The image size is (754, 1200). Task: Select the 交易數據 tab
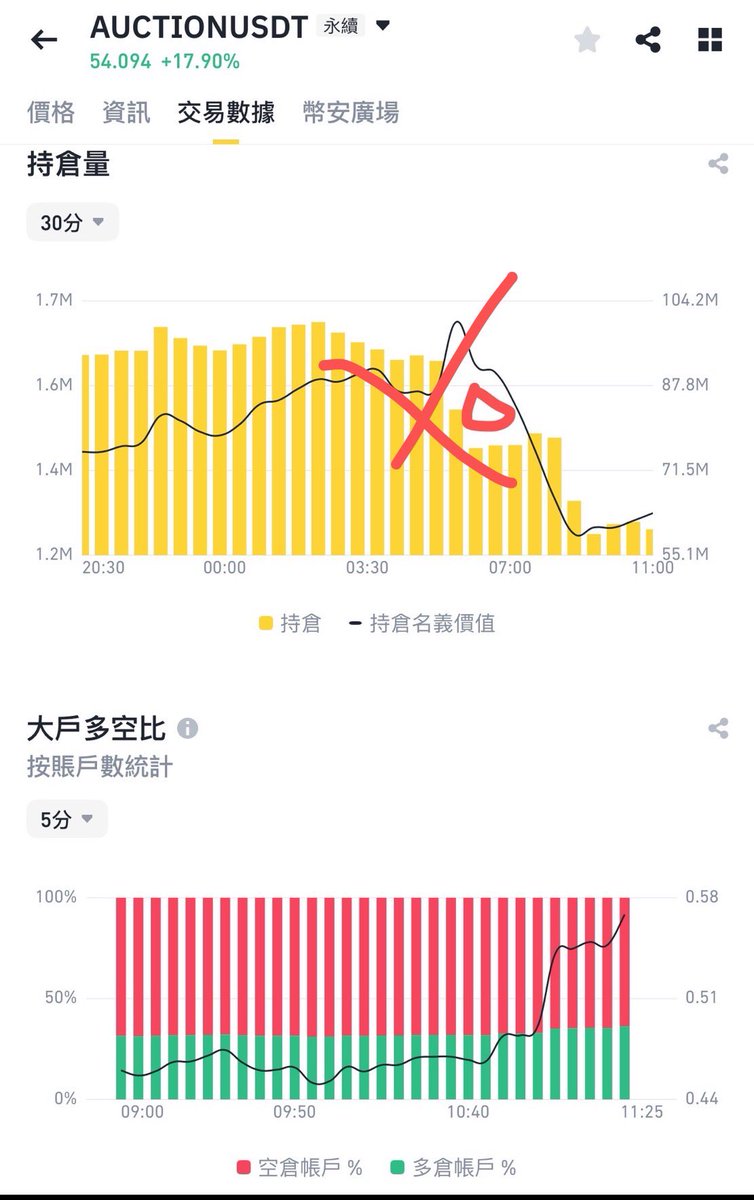[x=226, y=113]
